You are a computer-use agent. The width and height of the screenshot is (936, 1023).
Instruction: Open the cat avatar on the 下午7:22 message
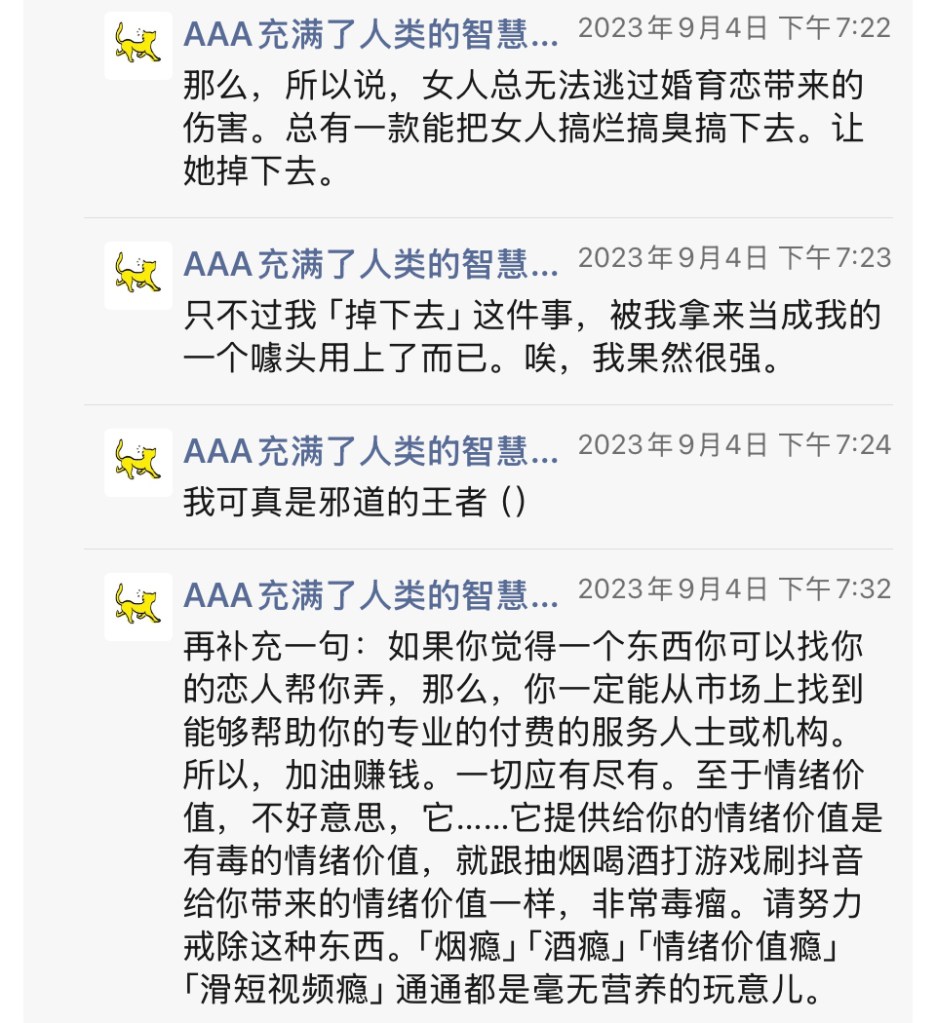pos(138,46)
